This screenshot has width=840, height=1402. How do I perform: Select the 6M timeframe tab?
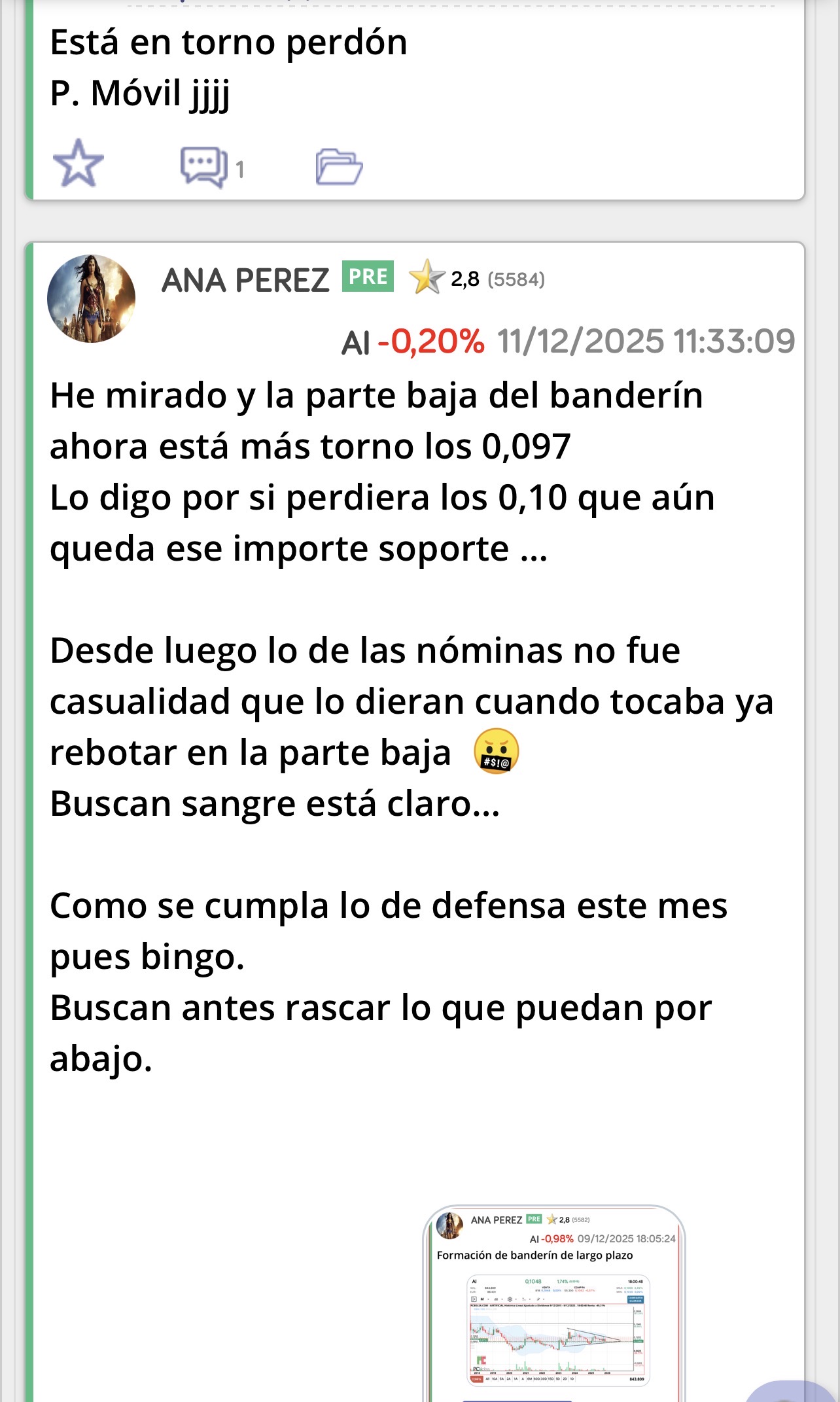530,1378
